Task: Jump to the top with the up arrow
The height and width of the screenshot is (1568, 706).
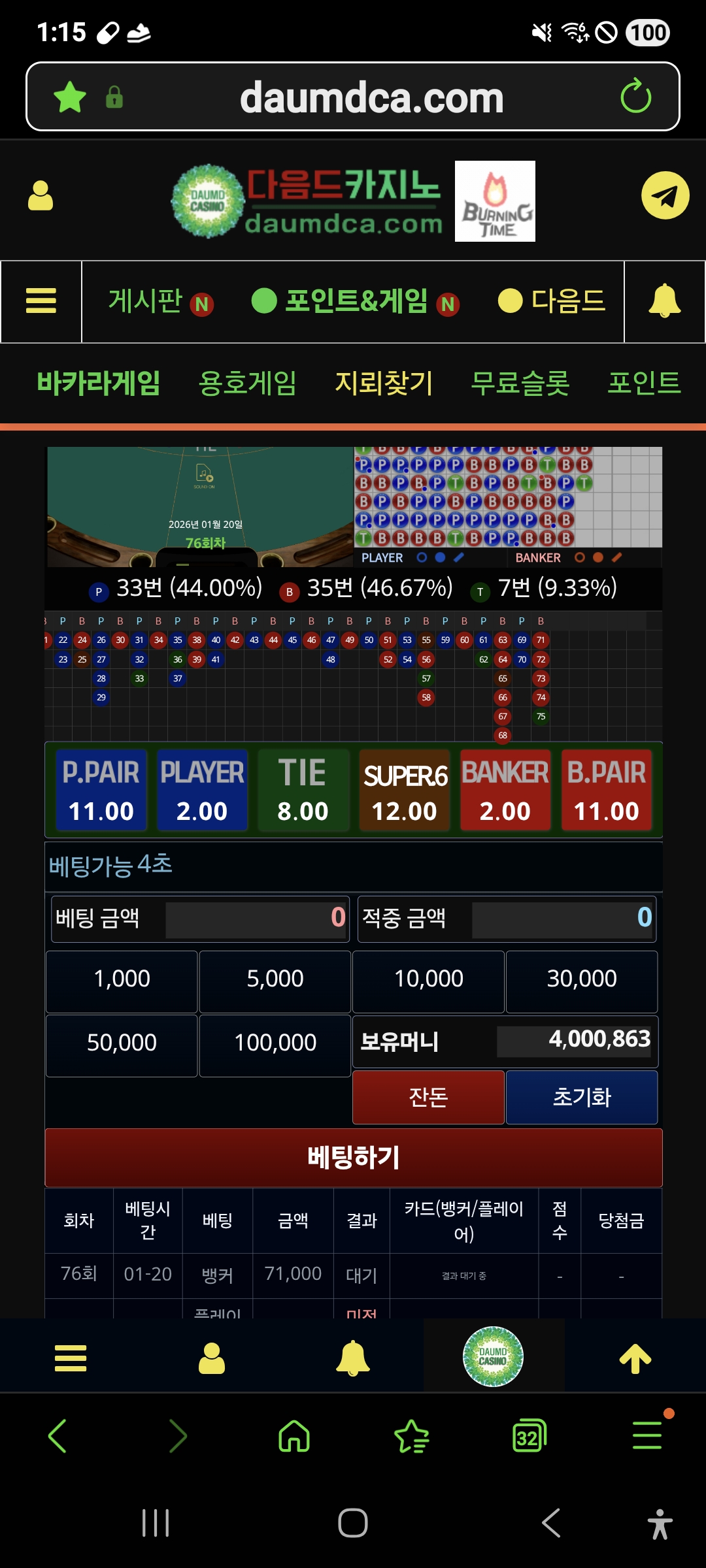Action: pyautogui.click(x=635, y=1359)
